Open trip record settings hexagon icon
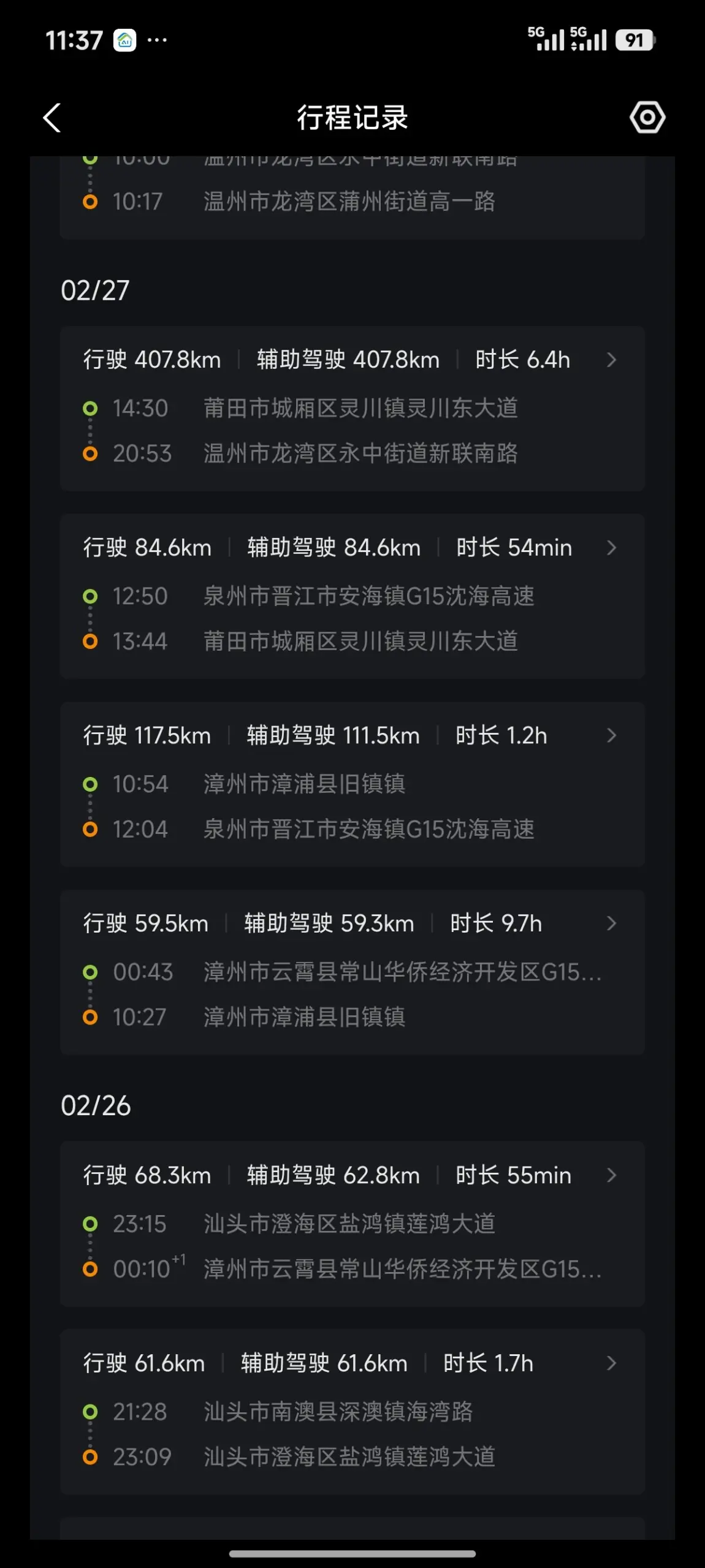 tap(647, 117)
